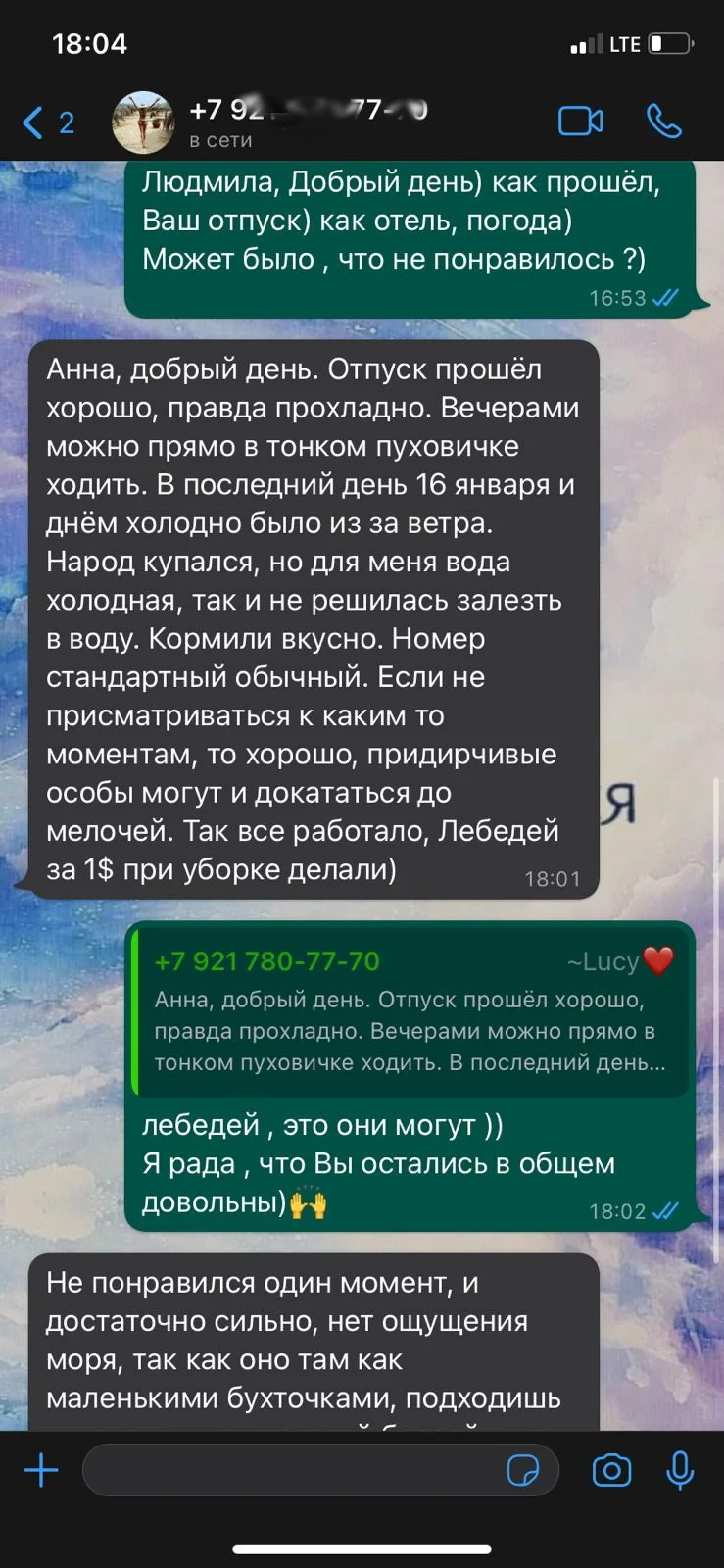The width and height of the screenshot is (724, 1568).
Task: Record a voice message with microphone
Action: 680,1470
